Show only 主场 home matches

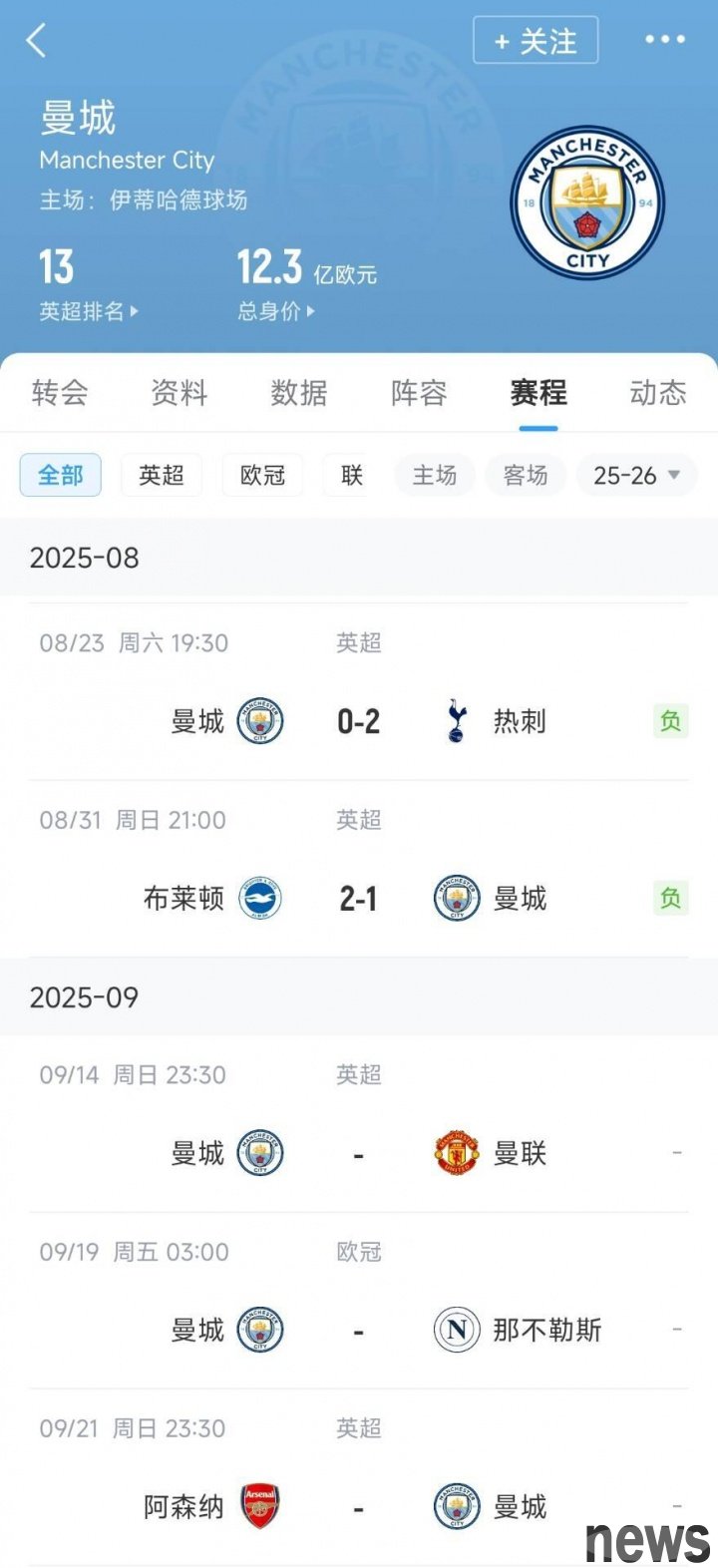pos(435,476)
